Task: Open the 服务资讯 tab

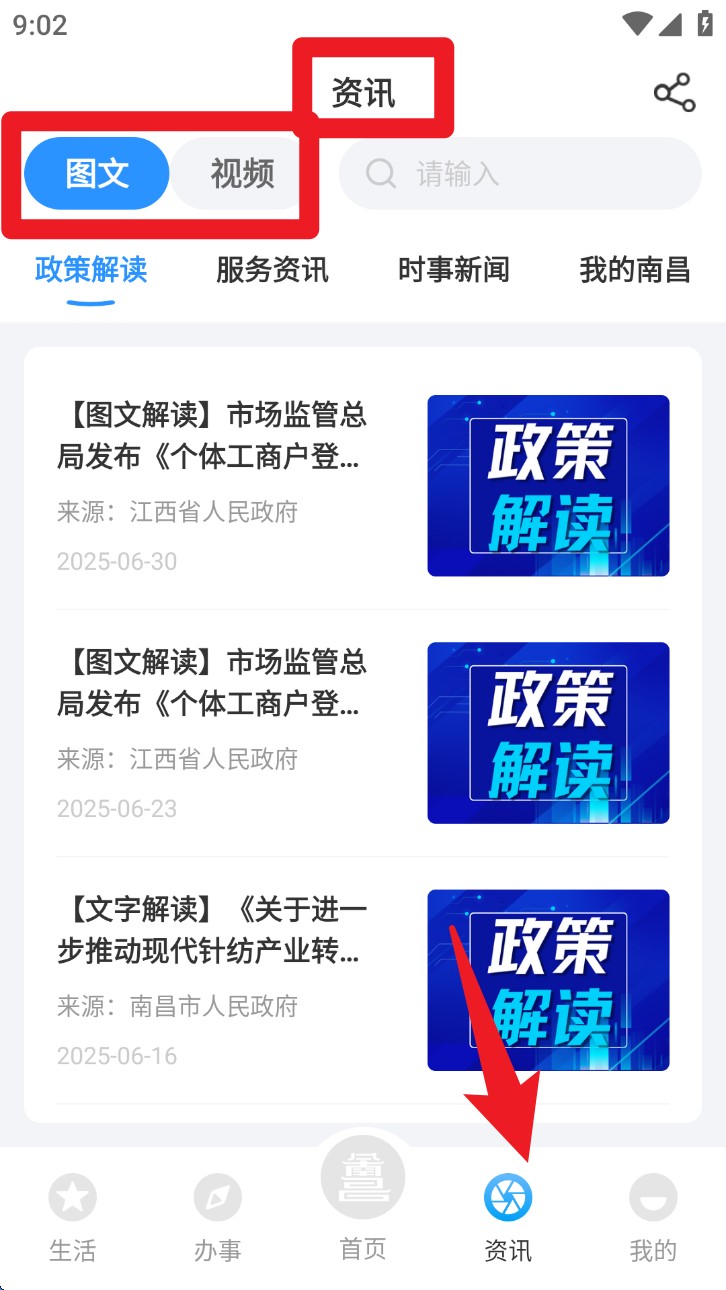Action: (x=272, y=269)
